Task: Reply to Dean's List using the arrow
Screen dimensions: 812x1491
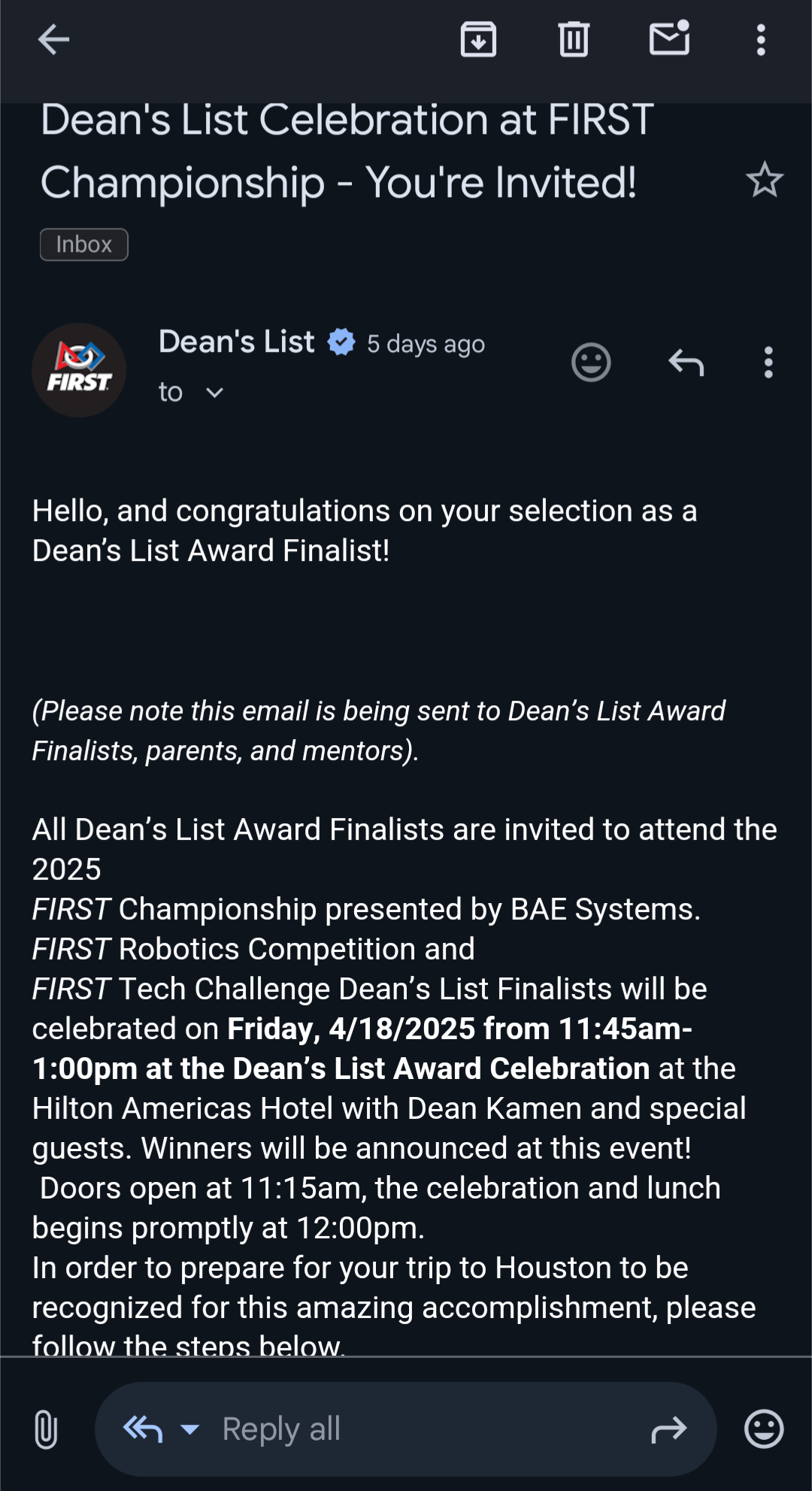Action: 686,362
